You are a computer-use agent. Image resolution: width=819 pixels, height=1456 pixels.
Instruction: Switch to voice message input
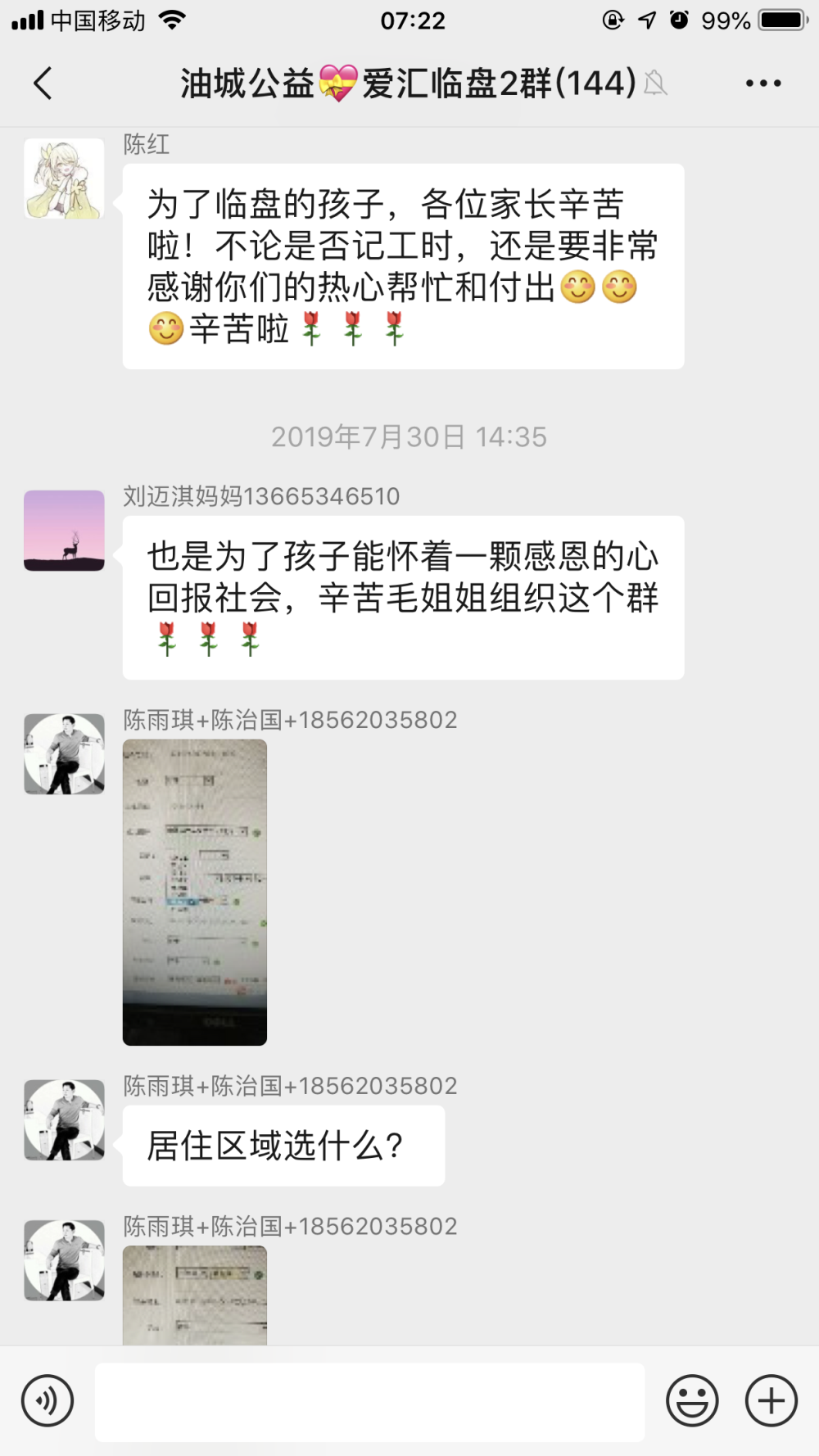[48, 1400]
